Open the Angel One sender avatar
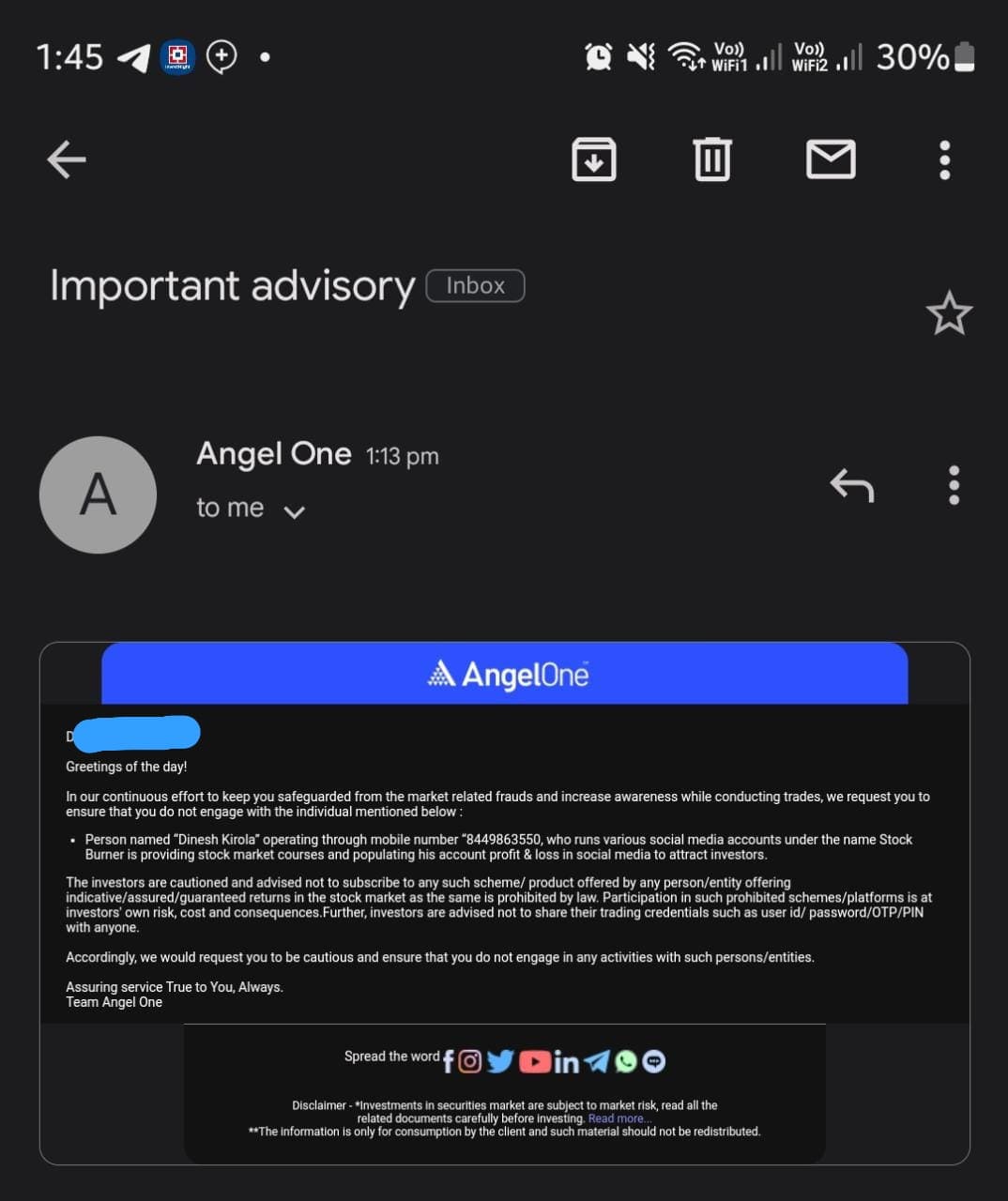The image size is (1008, 1201). 98,494
